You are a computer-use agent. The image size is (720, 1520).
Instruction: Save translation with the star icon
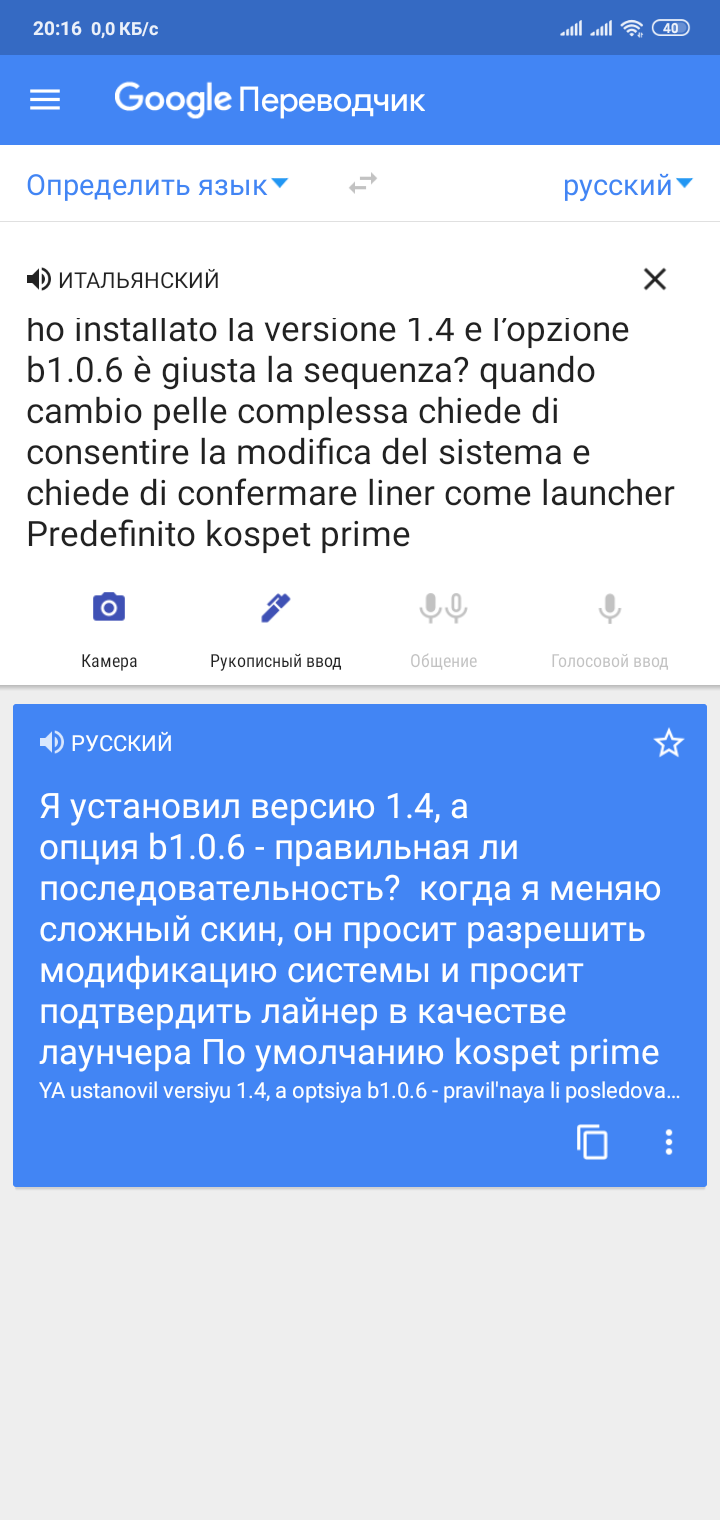[x=668, y=743]
